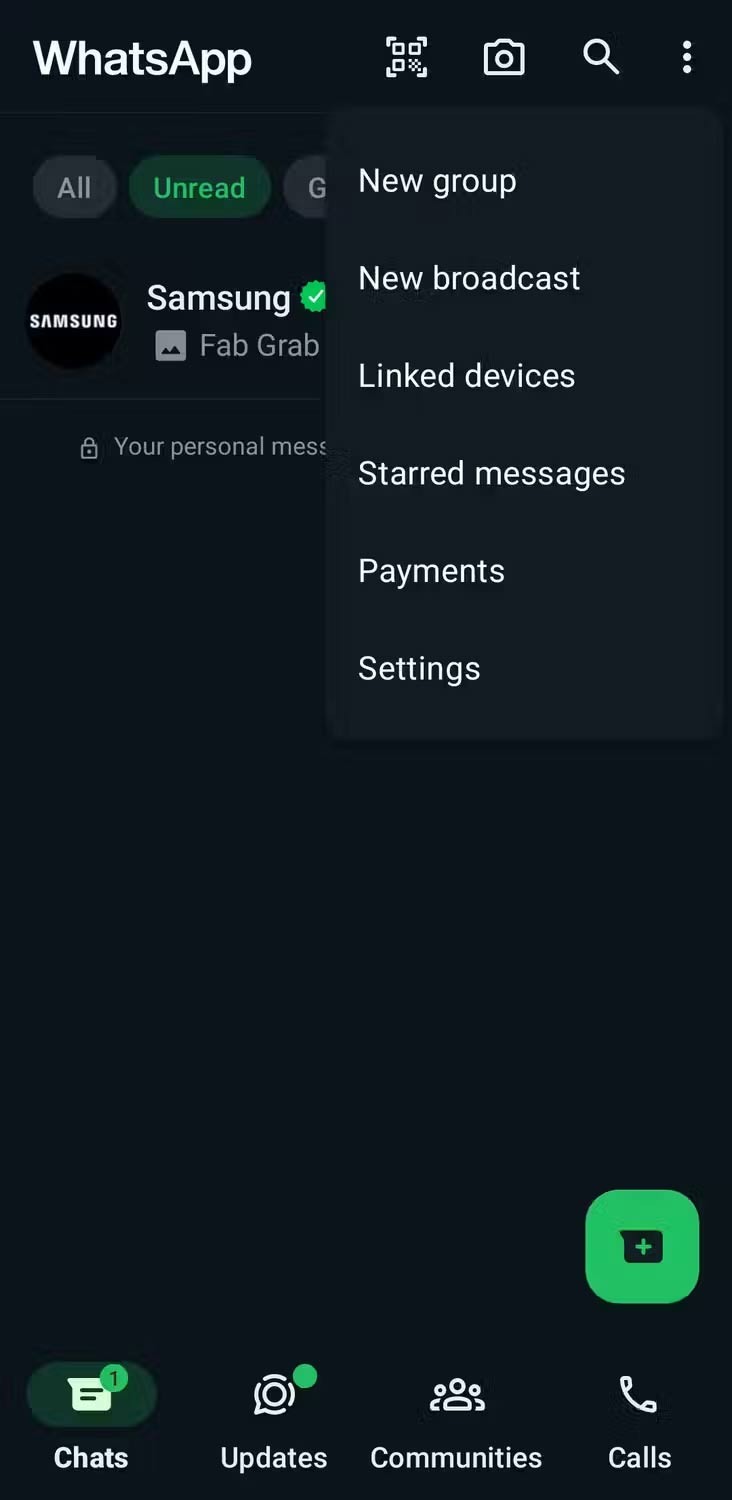Select Payments in the menu
Screen dimensions: 732x1500
tap(430, 570)
